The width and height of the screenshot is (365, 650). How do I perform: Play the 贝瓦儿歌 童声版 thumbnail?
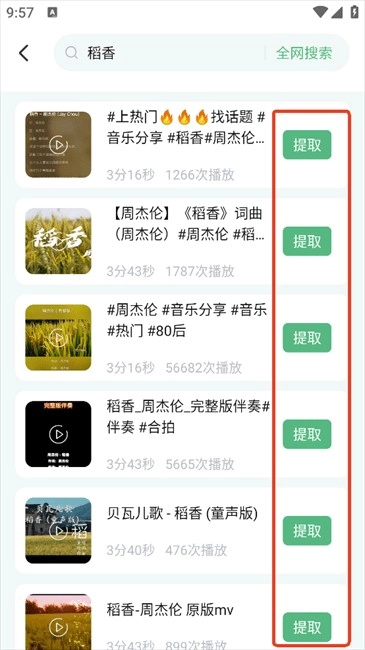coord(58,531)
